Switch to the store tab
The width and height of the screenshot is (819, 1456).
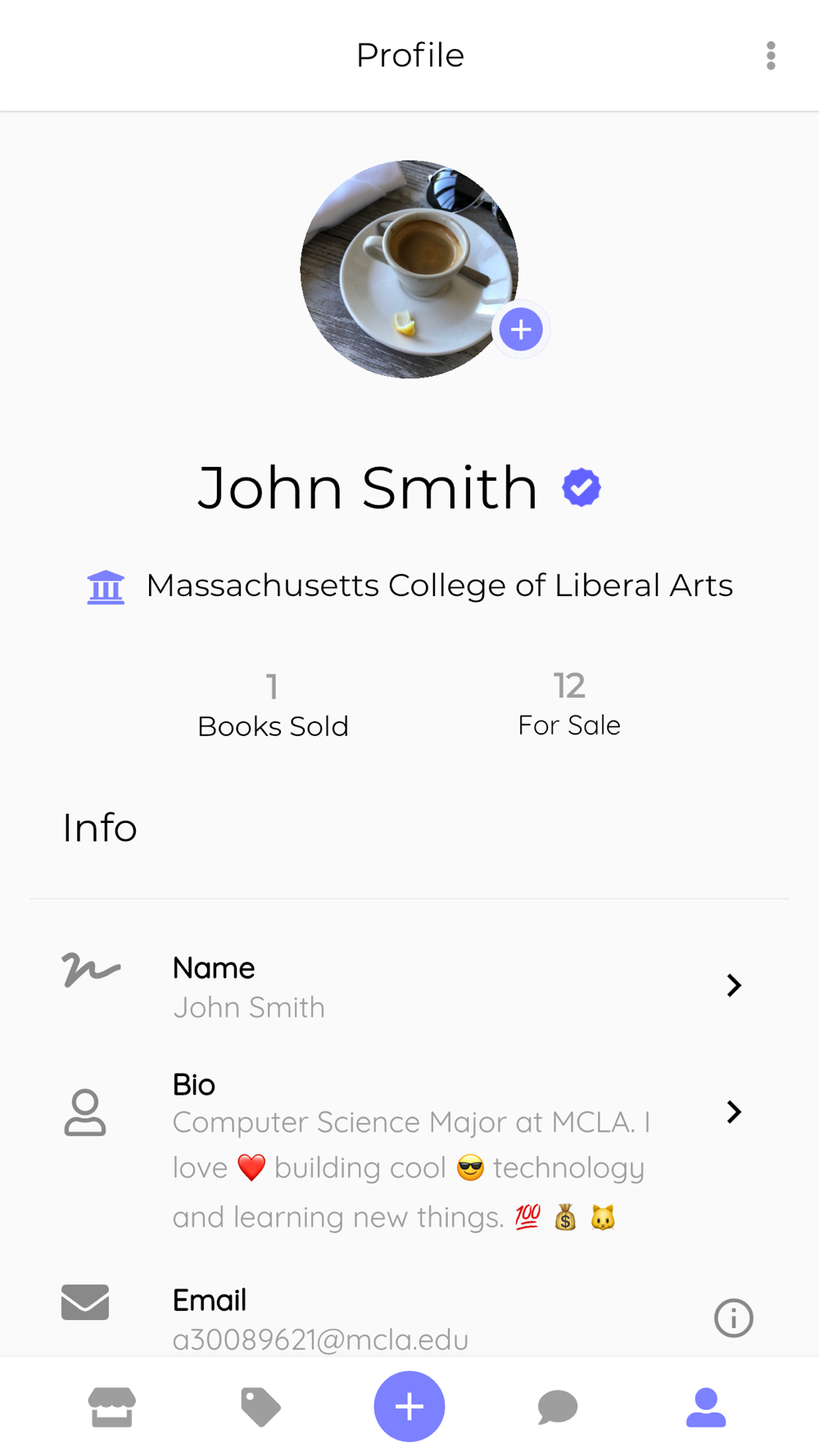[112, 1407]
